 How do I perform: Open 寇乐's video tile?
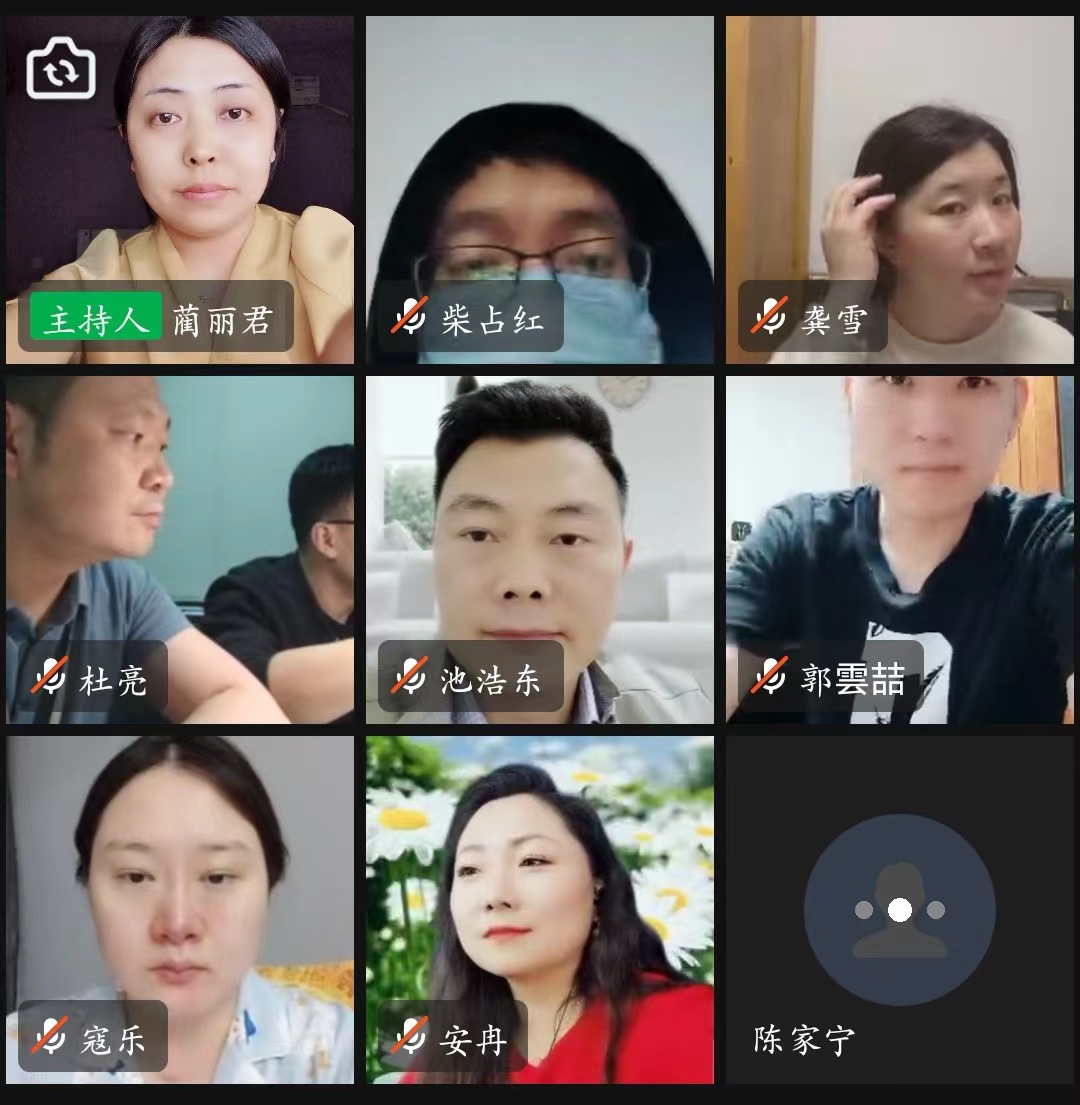pyautogui.click(x=180, y=909)
